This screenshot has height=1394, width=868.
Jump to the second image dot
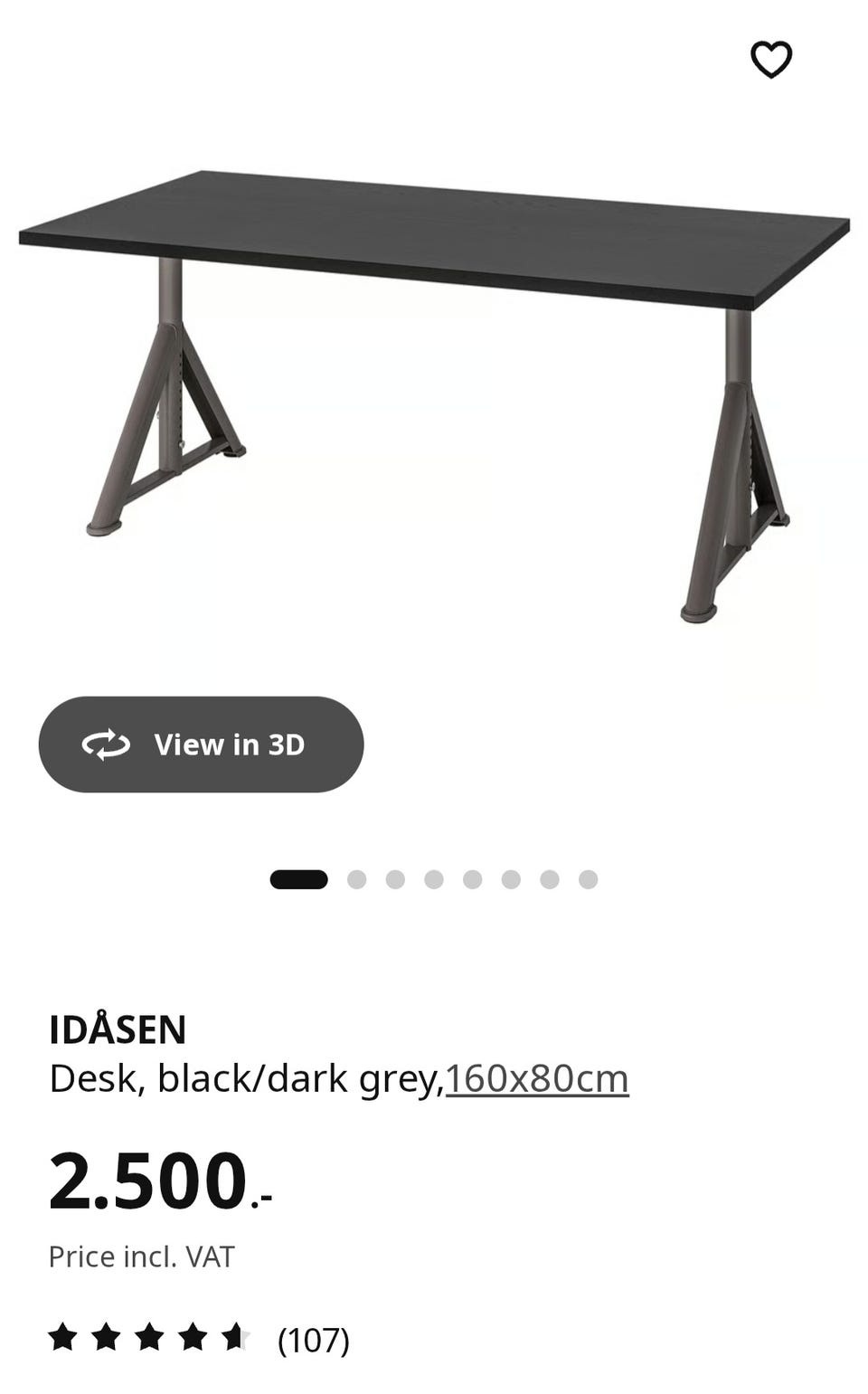(357, 879)
